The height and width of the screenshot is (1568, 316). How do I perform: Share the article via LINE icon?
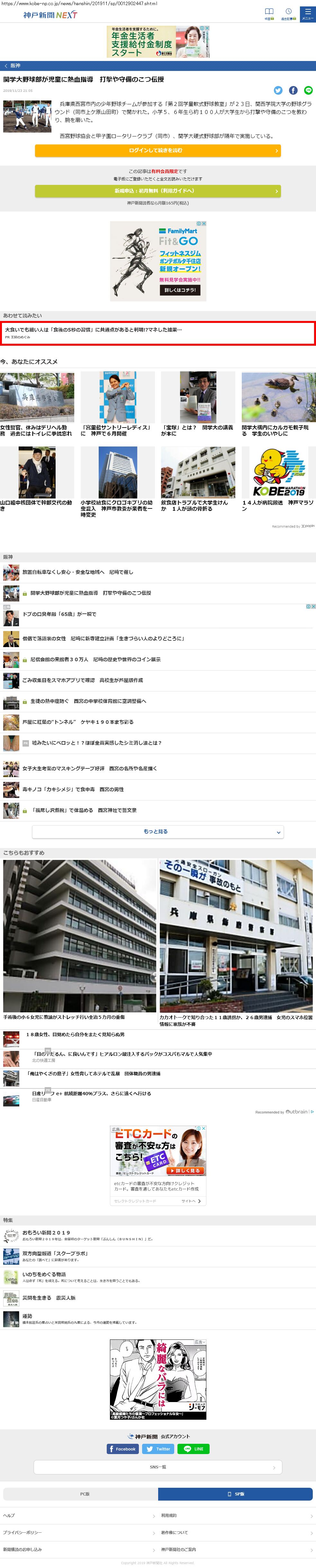pyautogui.click(x=308, y=90)
